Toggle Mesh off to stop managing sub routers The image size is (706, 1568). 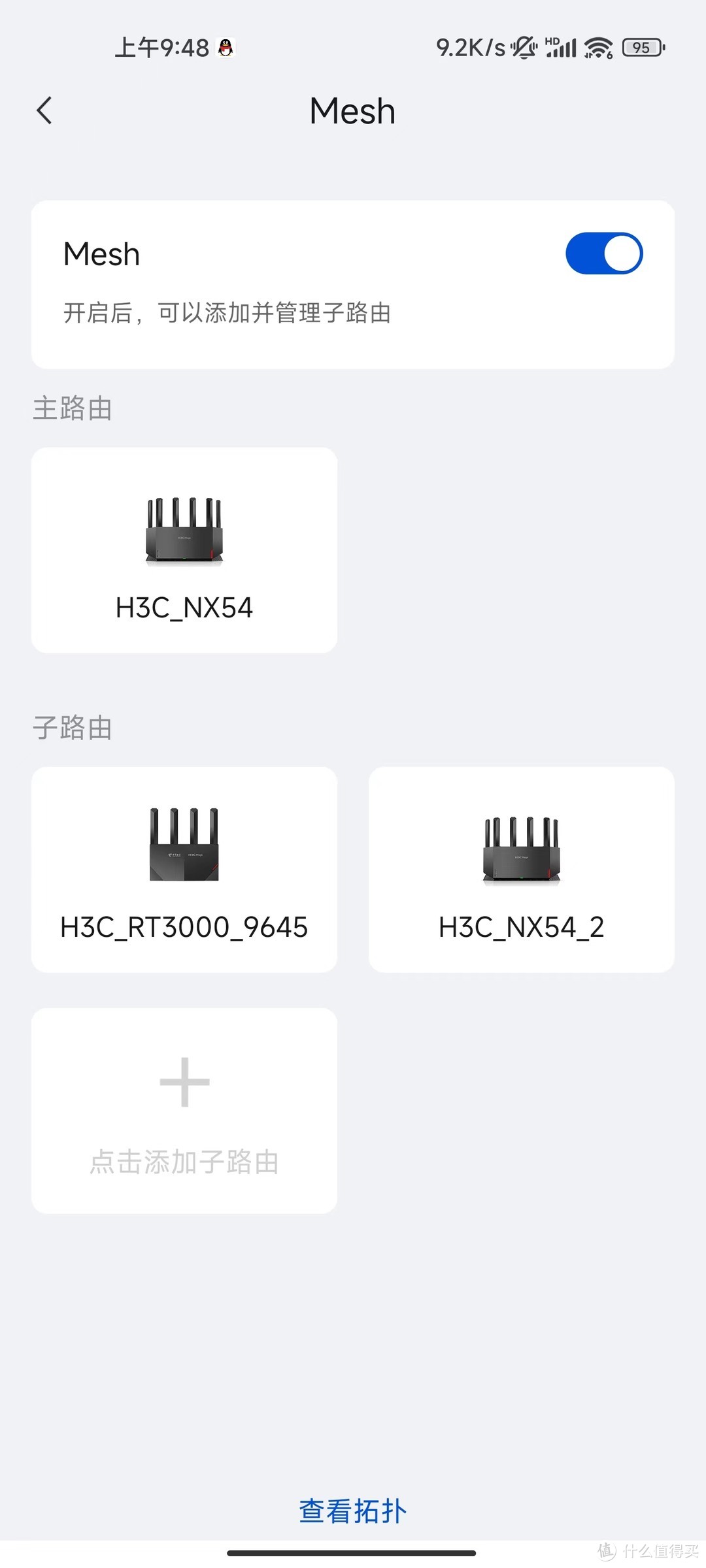[603, 253]
